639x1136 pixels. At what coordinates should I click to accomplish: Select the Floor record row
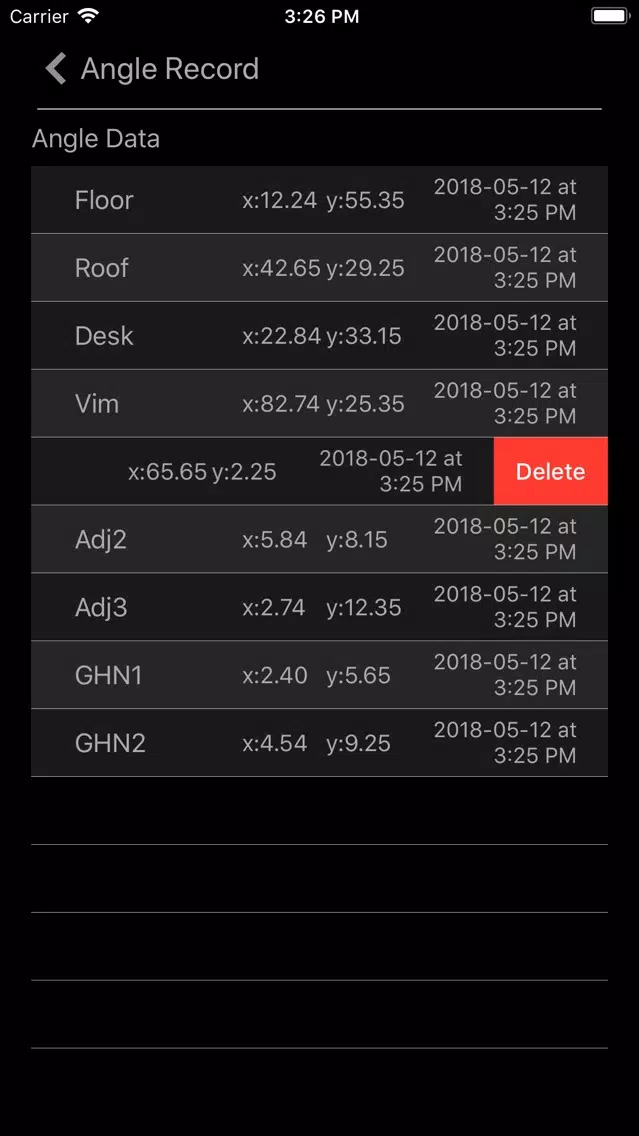point(320,200)
